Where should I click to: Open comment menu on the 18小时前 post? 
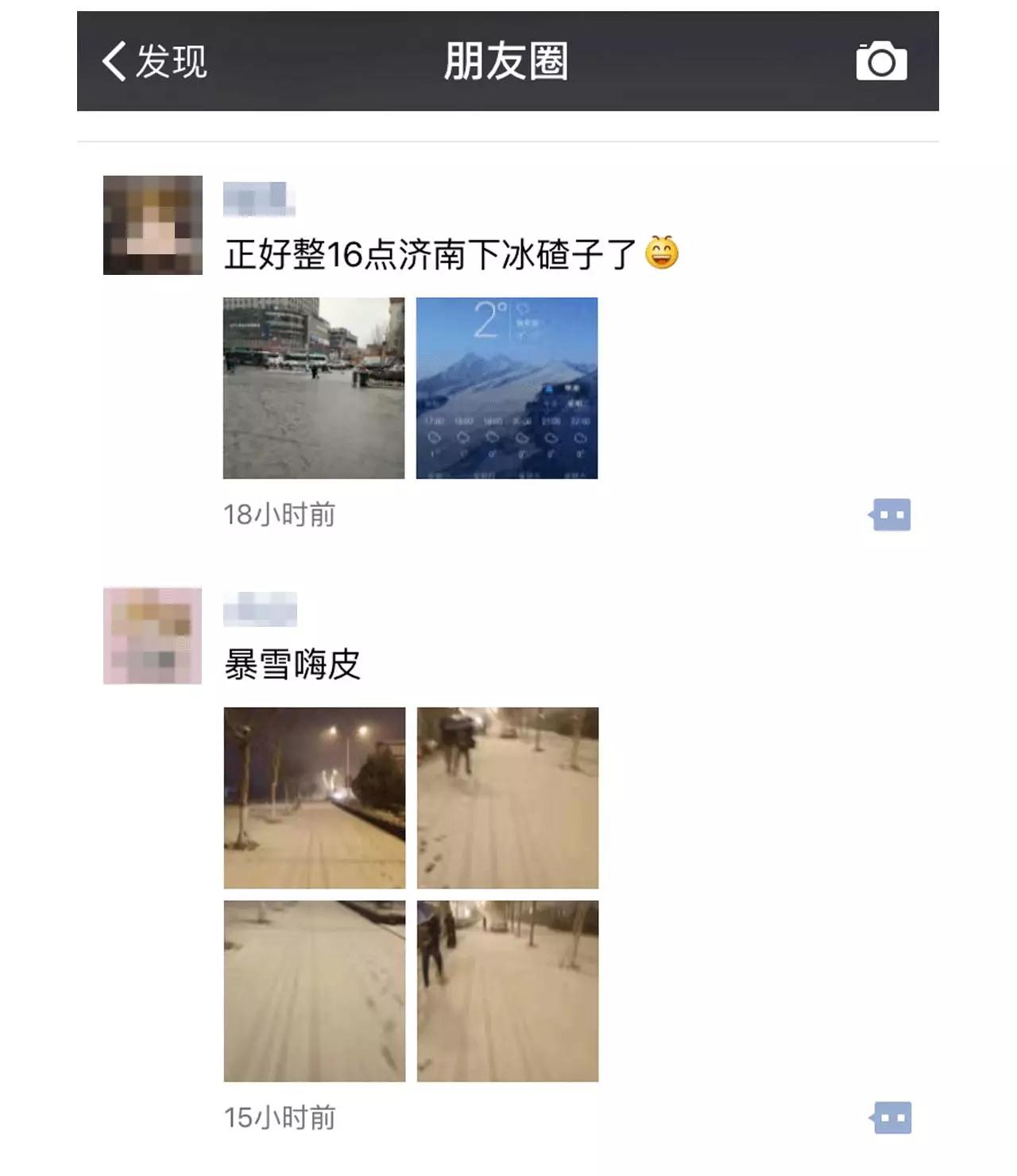890,515
